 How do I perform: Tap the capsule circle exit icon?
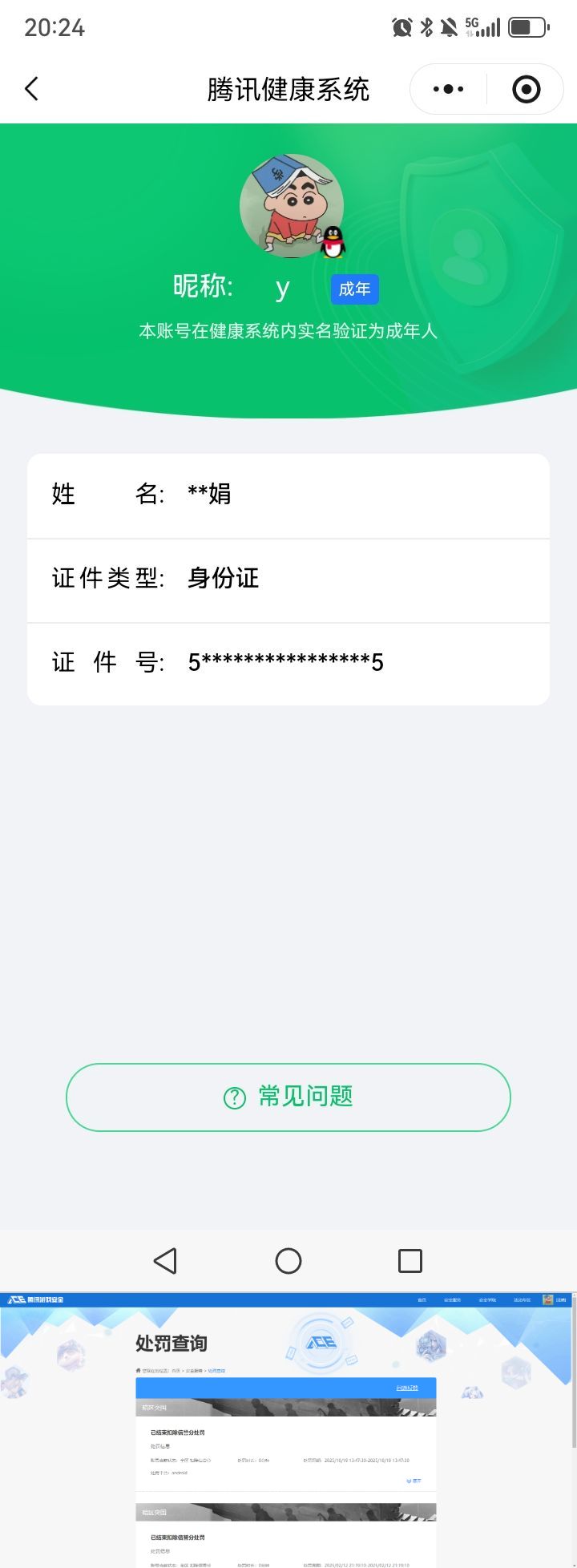coord(526,89)
